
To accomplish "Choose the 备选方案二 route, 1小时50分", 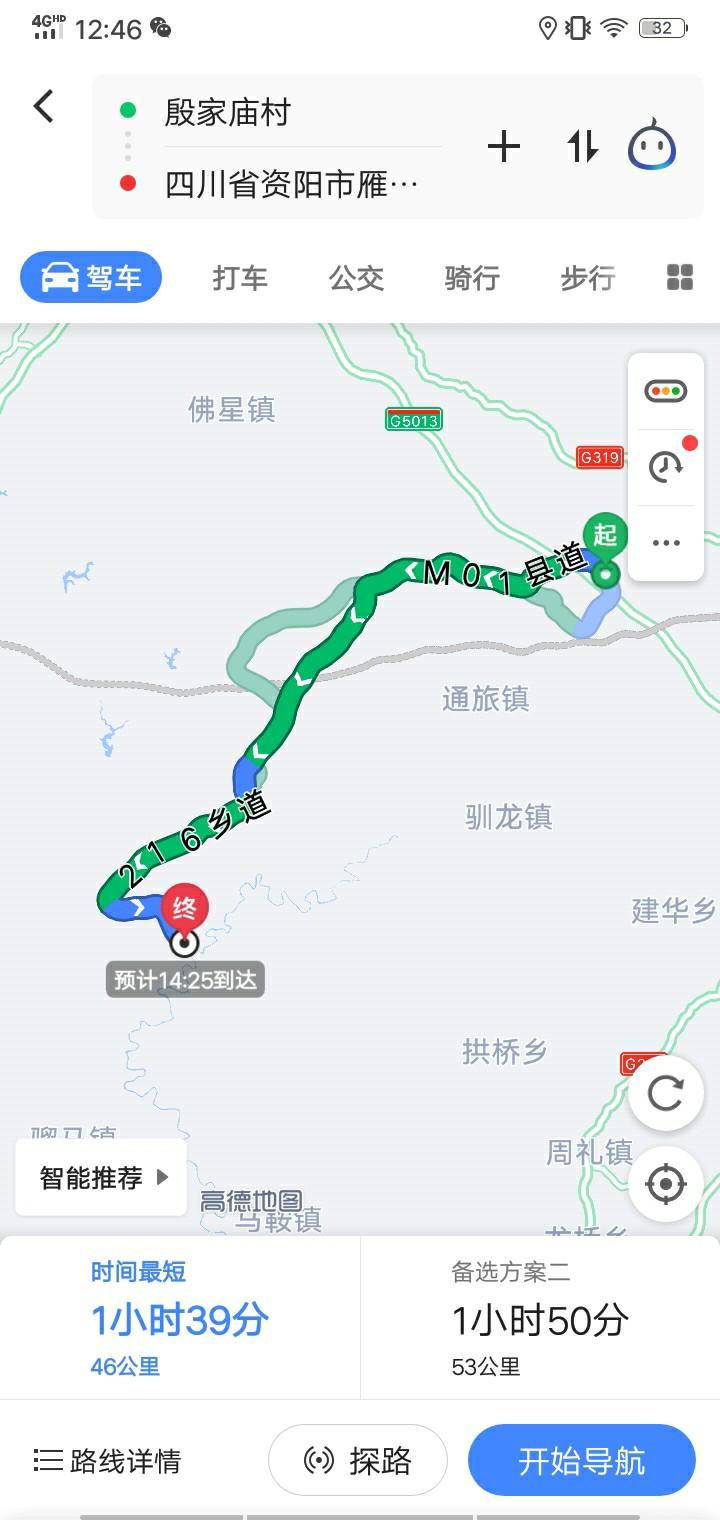I will [x=540, y=1318].
